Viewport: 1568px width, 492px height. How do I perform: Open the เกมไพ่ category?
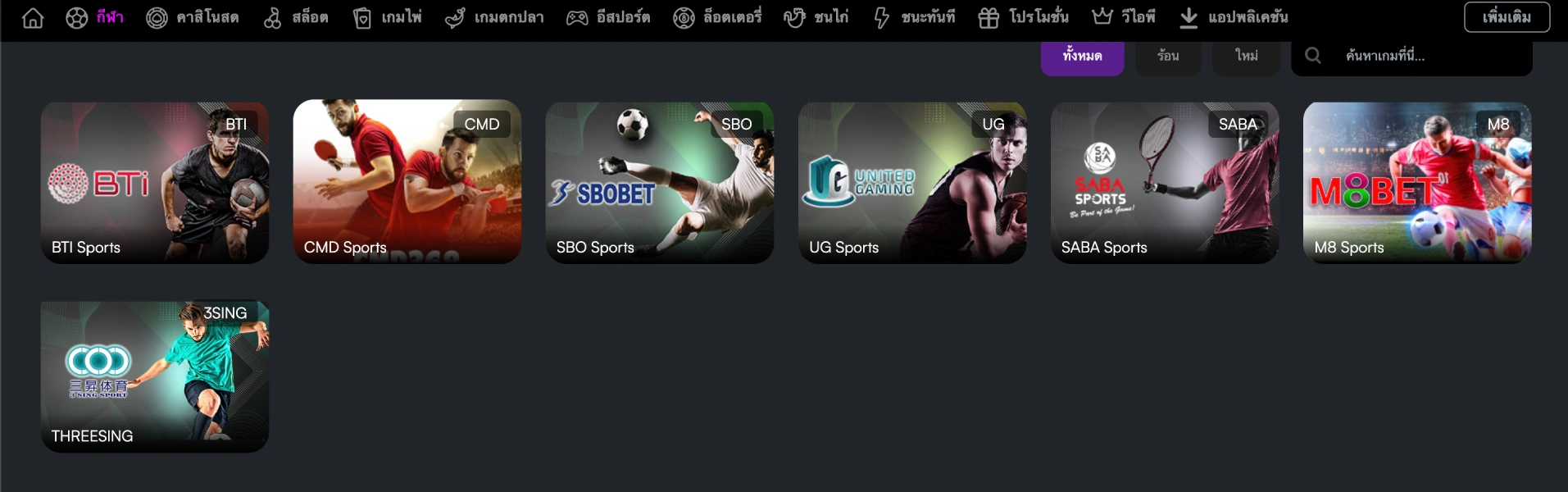click(x=388, y=17)
